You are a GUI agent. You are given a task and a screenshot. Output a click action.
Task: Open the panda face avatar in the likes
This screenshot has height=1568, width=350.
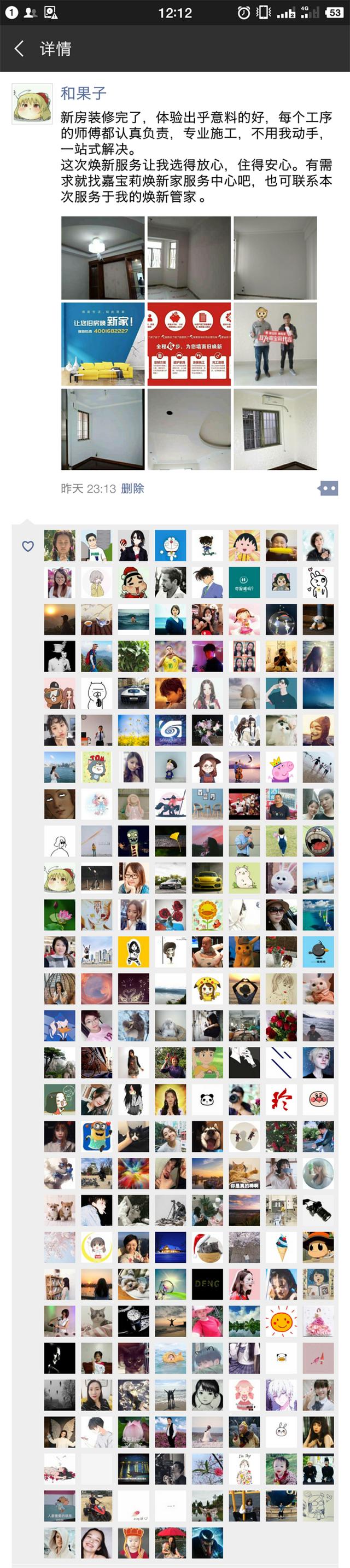point(207,1099)
